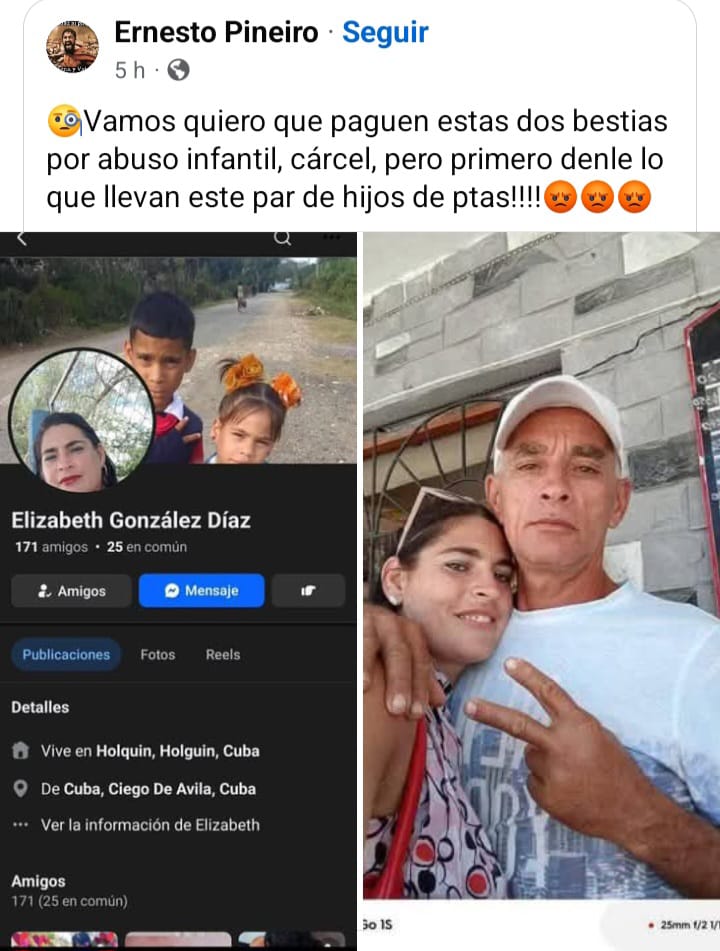
Task: Open the left photo of the post
Action: [178, 590]
